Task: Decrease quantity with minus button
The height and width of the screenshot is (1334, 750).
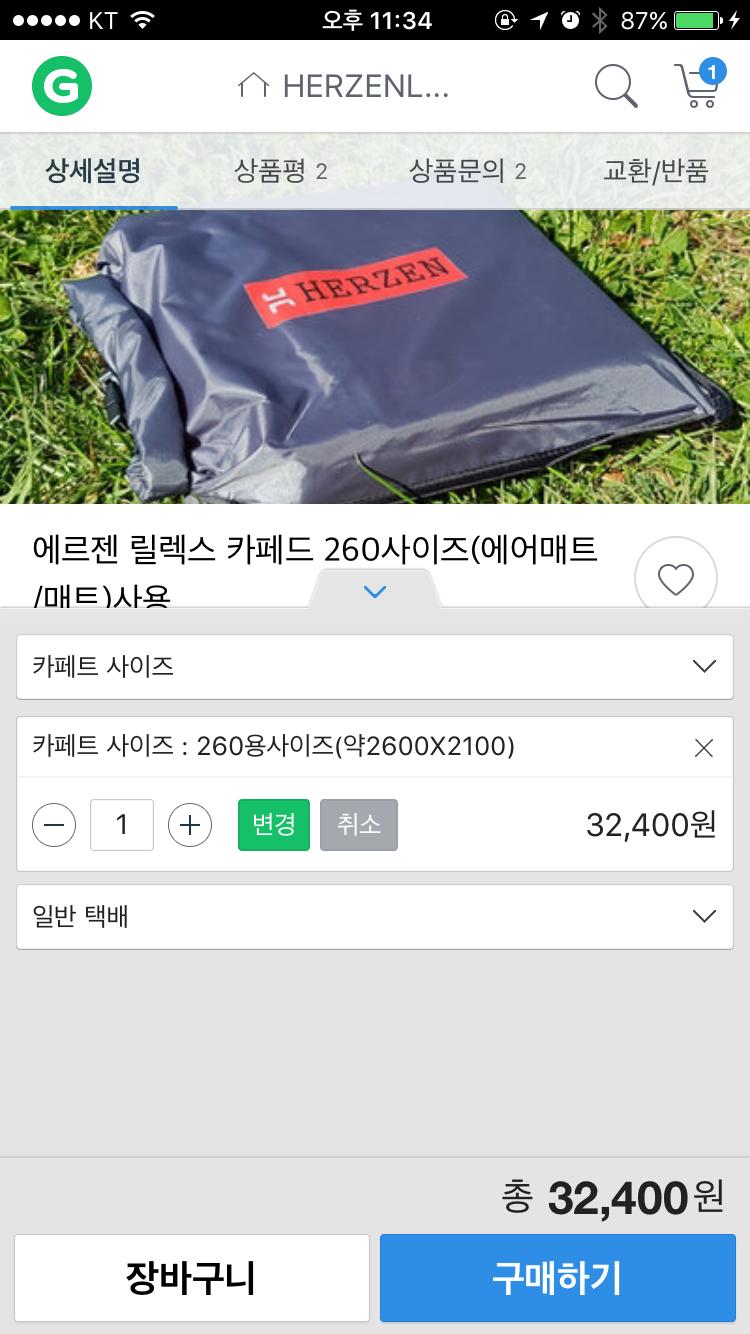Action: tap(54, 825)
